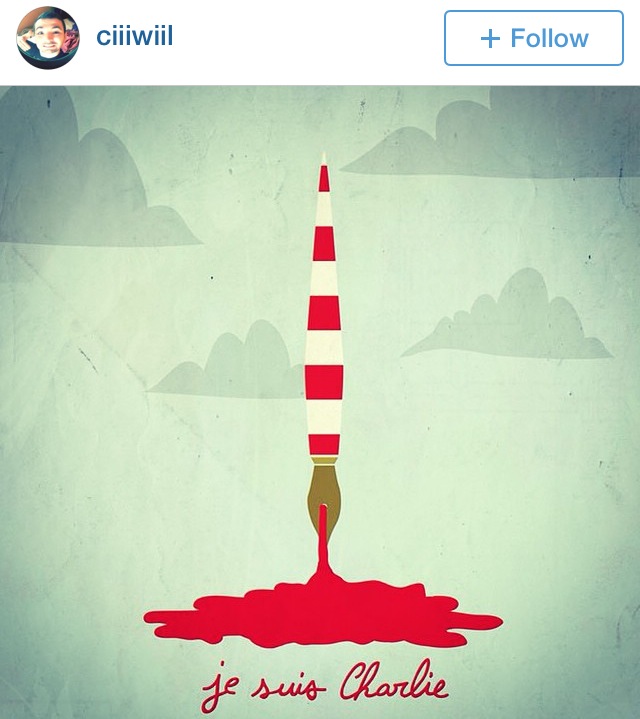Screen dimensions: 640x719
Task: Open the Je suis Charlie post image
Action: 320,400
